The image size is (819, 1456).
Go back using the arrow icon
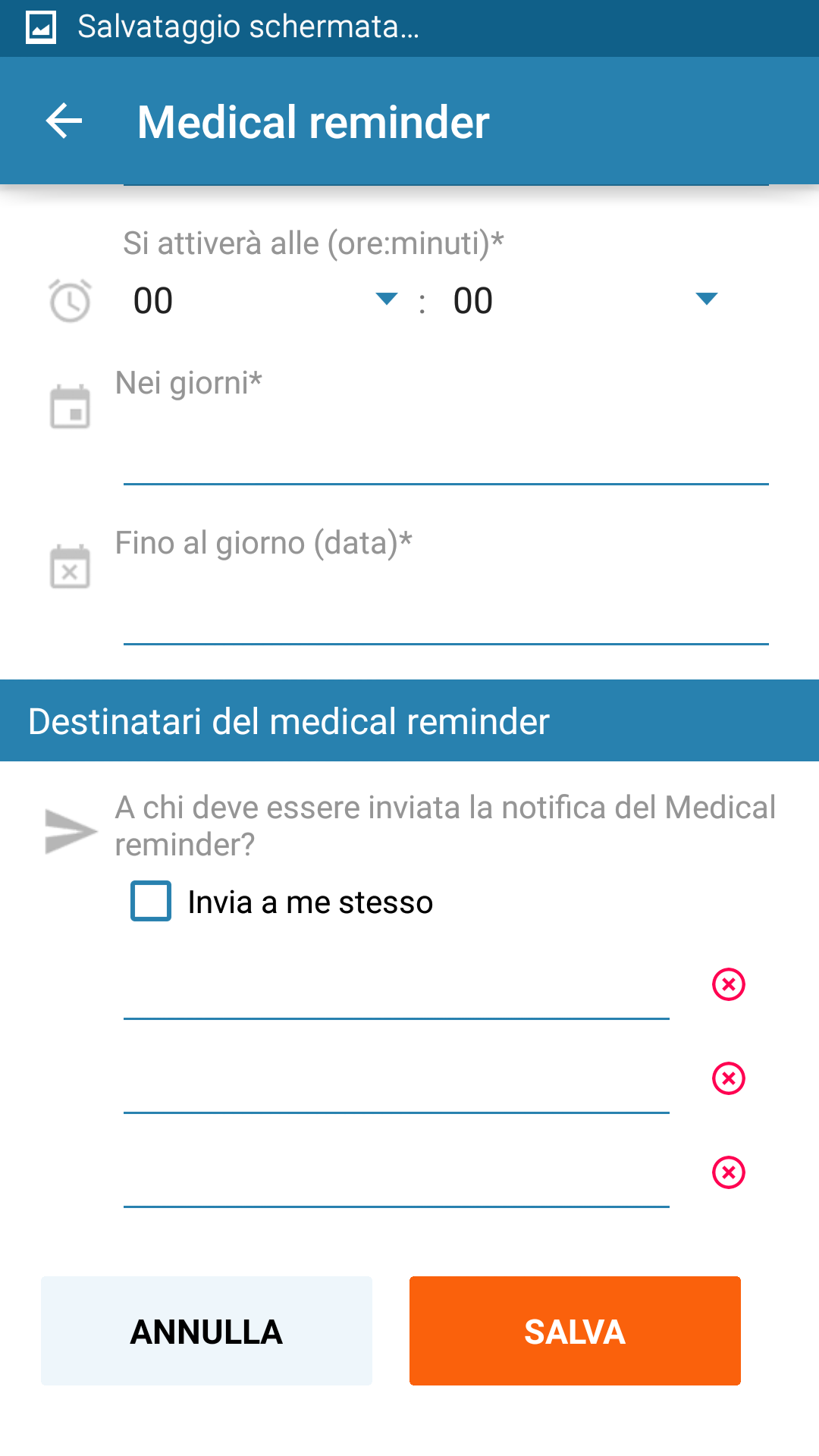tap(64, 121)
